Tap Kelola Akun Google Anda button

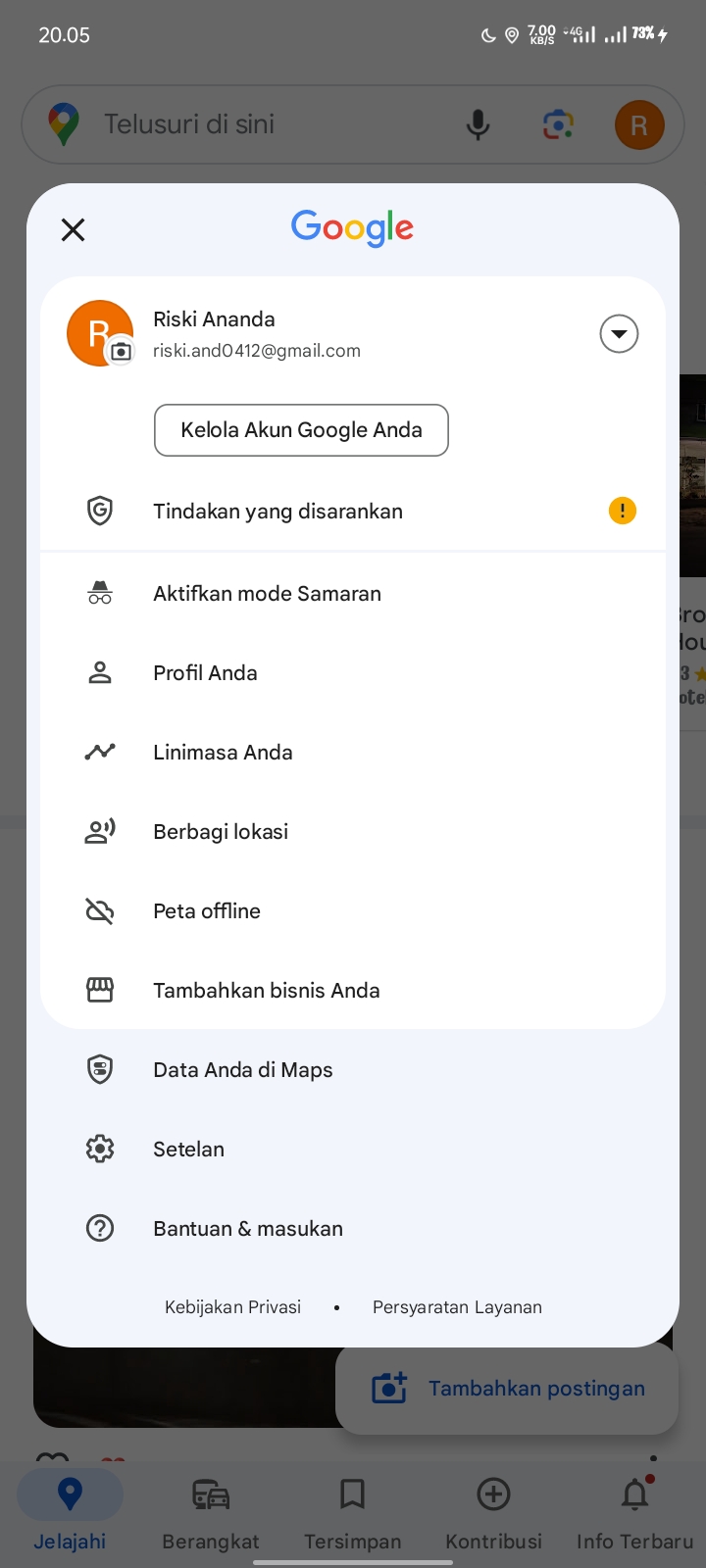[301, 430]
